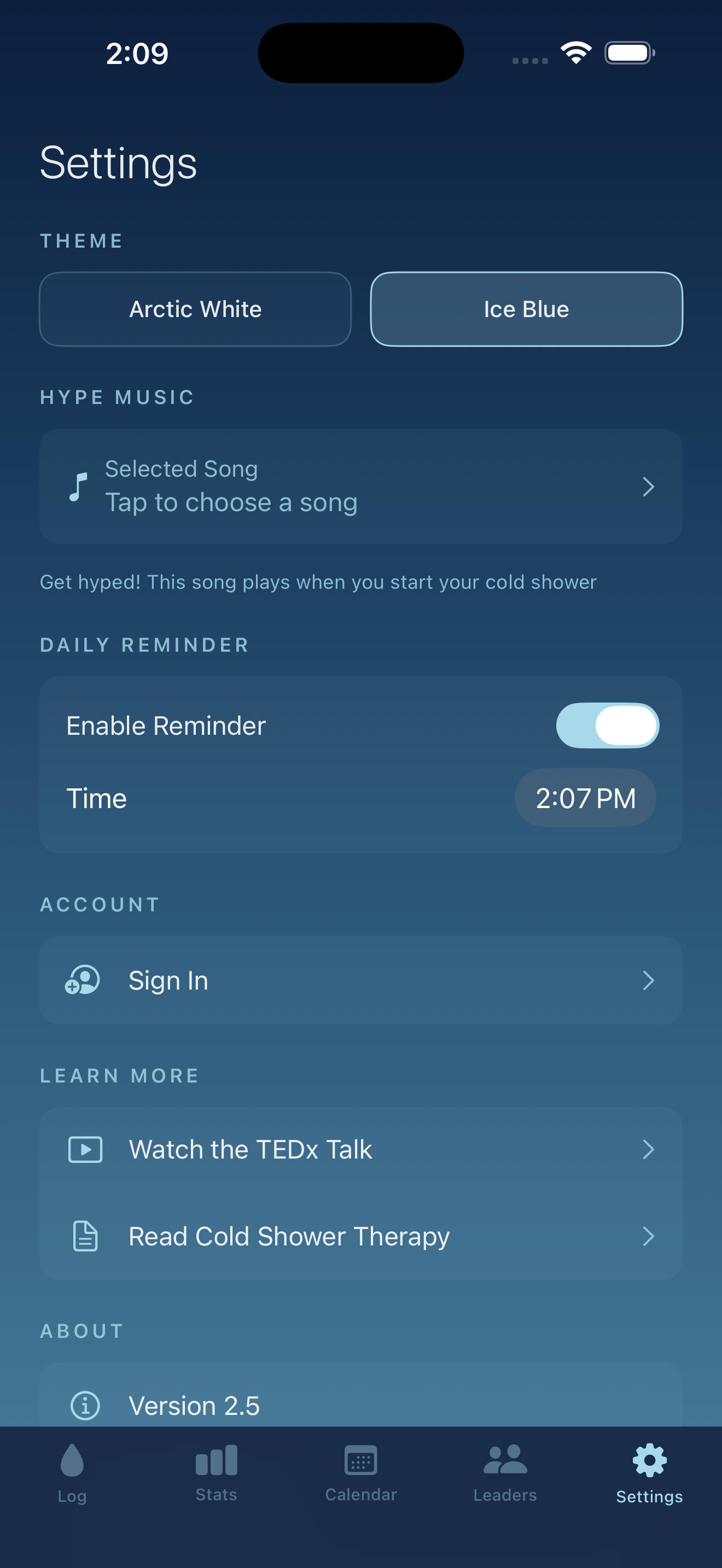
Task: Go to the Calendar tab
Action: [360, 1473]
